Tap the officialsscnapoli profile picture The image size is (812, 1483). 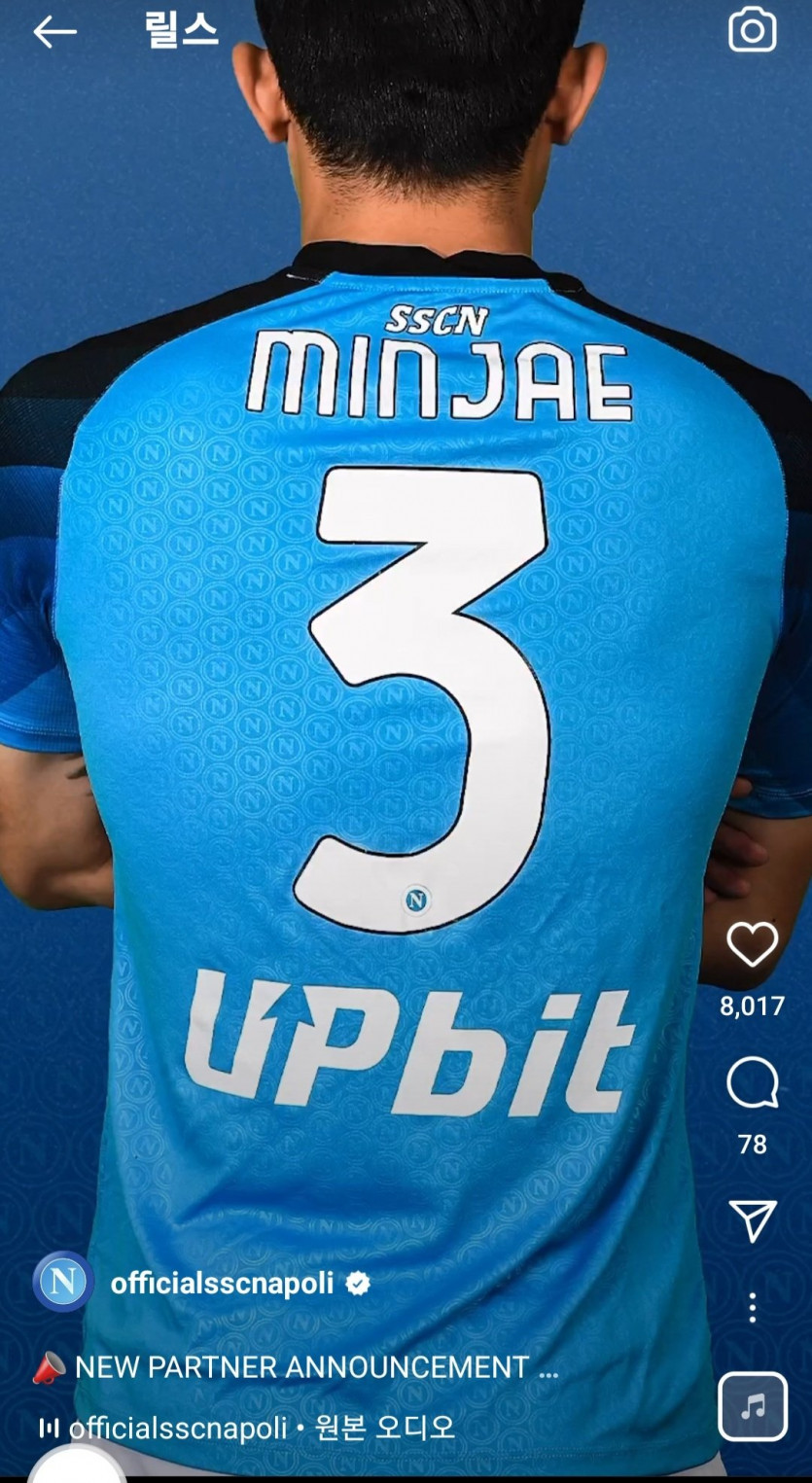click(63, 1282)
